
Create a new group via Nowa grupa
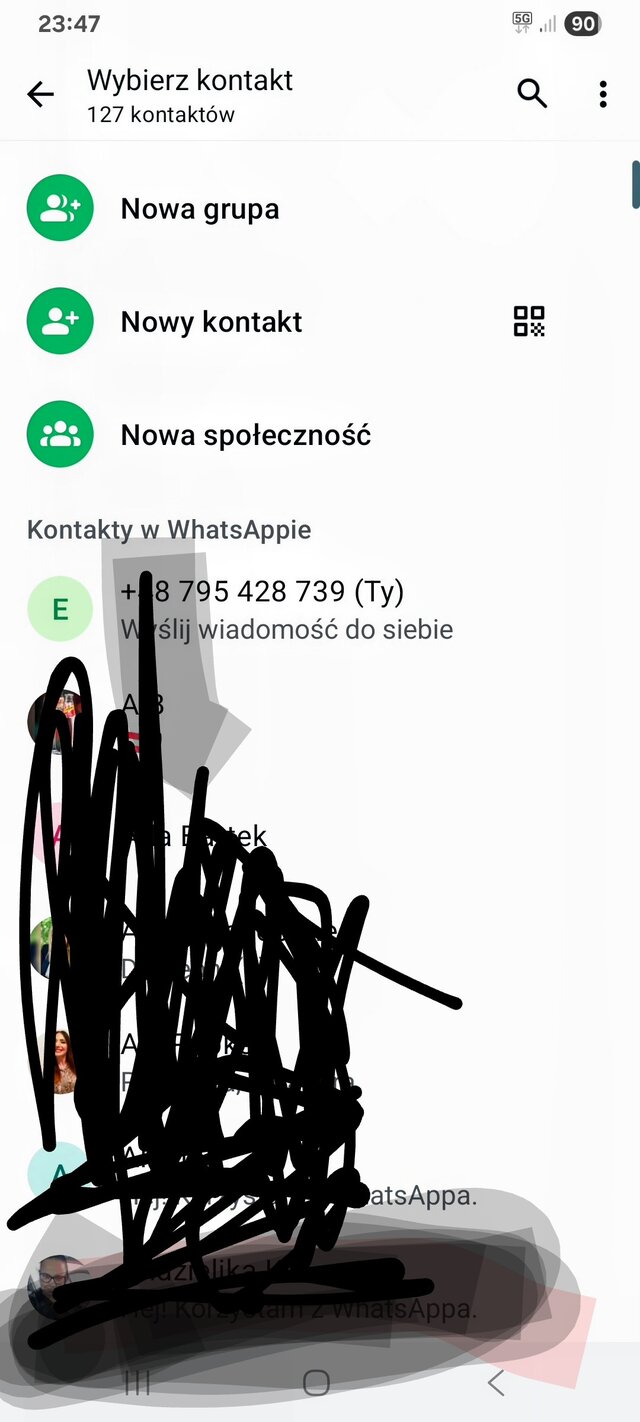(200, 209)
